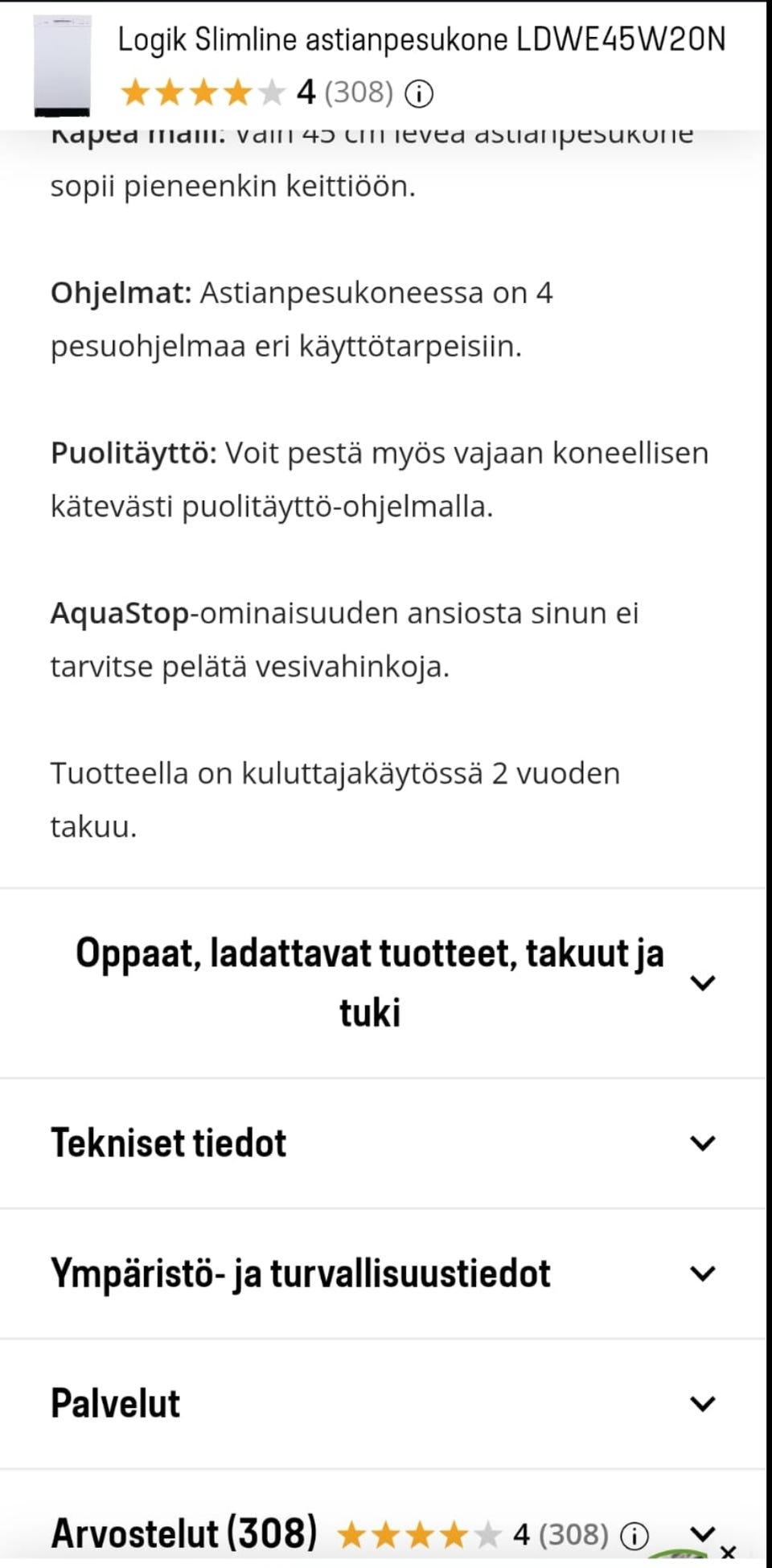The height and width of the screenshot is (1568, 772).
Task: Click the third orange star beside Arvostelut
Action: [419, 1533]
